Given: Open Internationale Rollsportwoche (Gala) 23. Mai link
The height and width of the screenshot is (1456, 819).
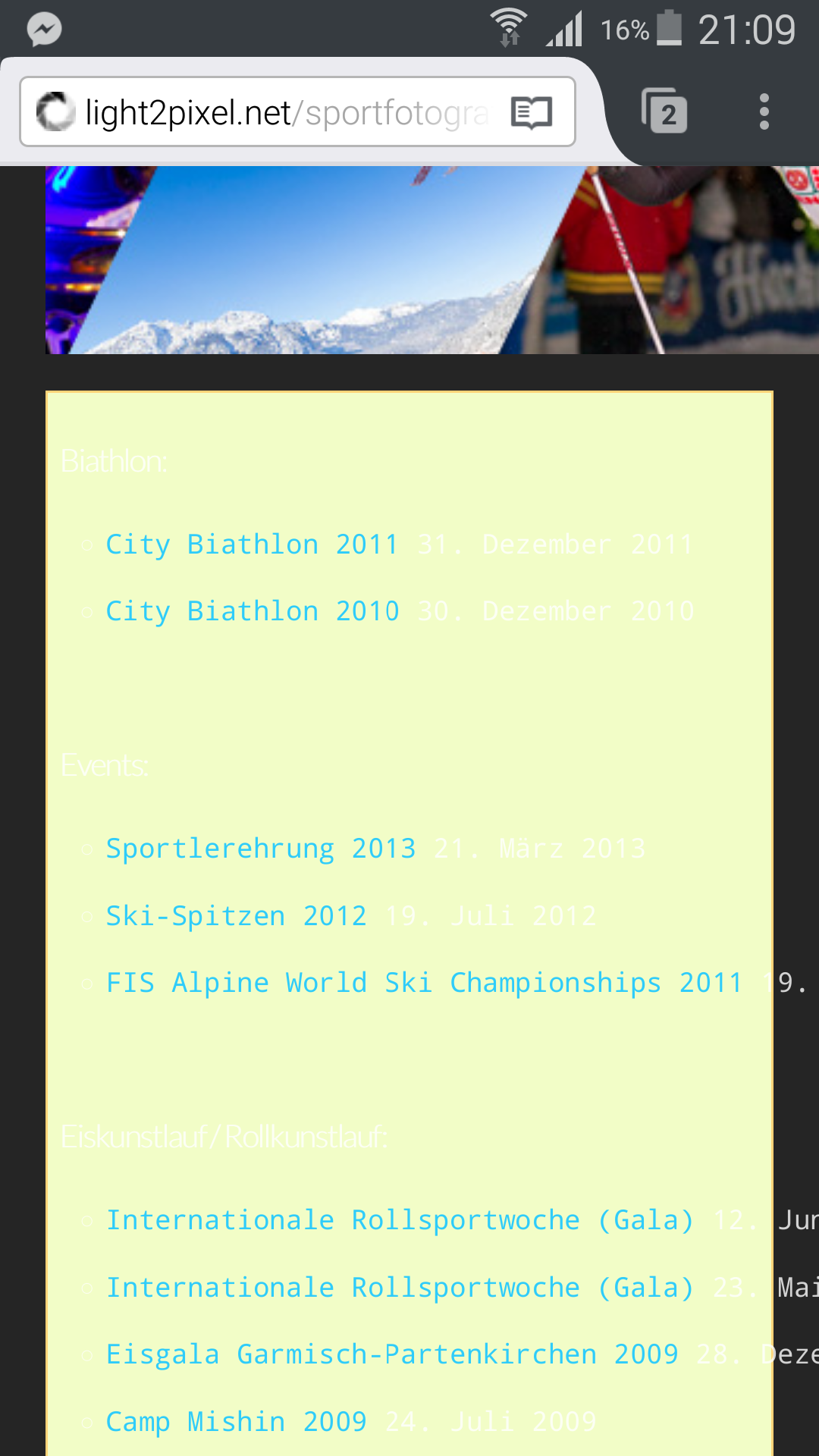Looking at the screenshot, I should click(400, 1288).
